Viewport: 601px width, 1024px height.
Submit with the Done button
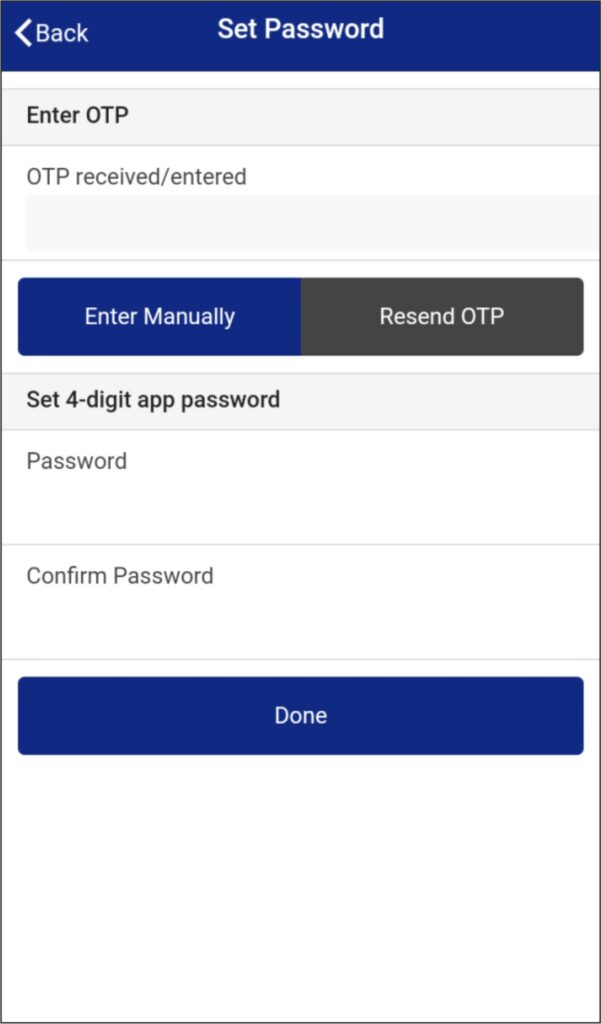pos(300,716)
